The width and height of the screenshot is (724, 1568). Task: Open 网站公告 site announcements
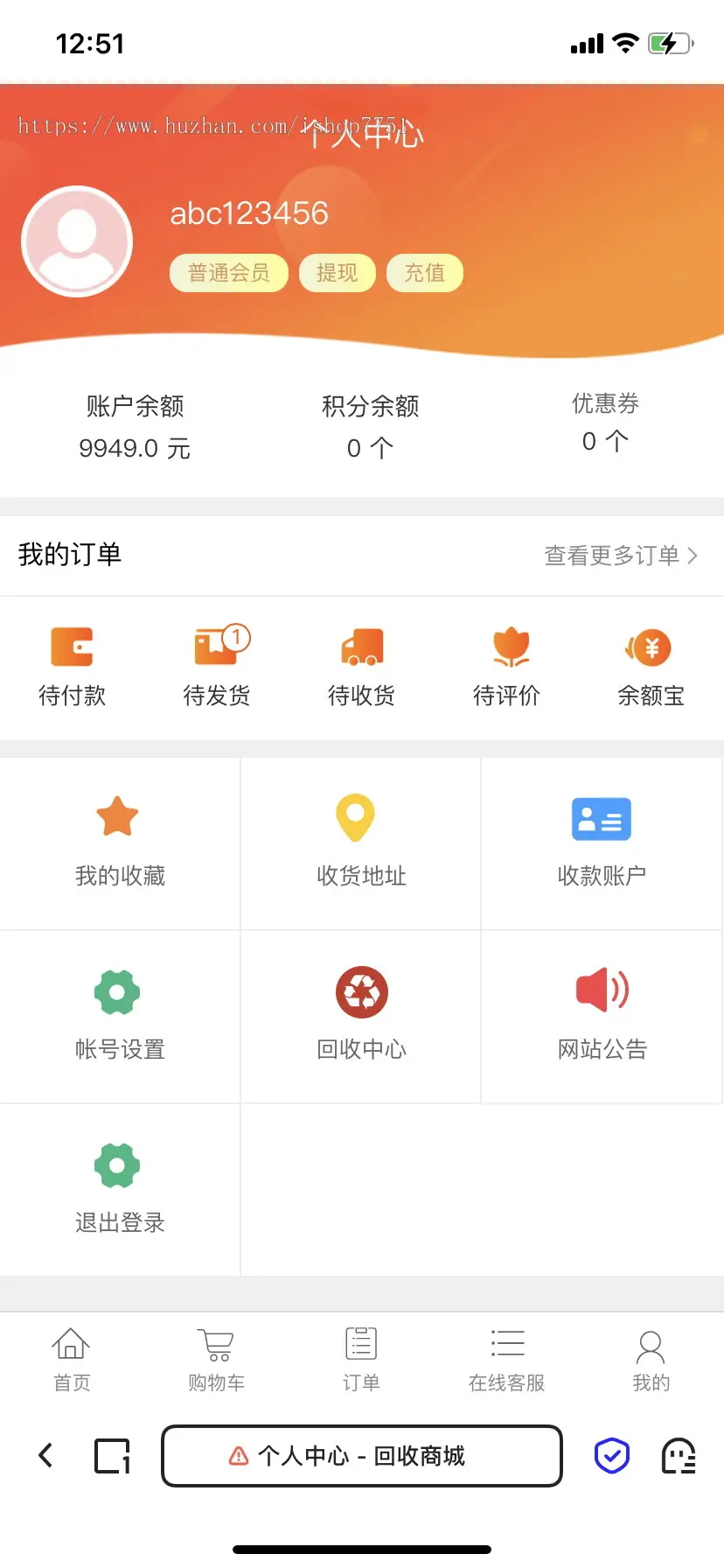click(602, 1016)
